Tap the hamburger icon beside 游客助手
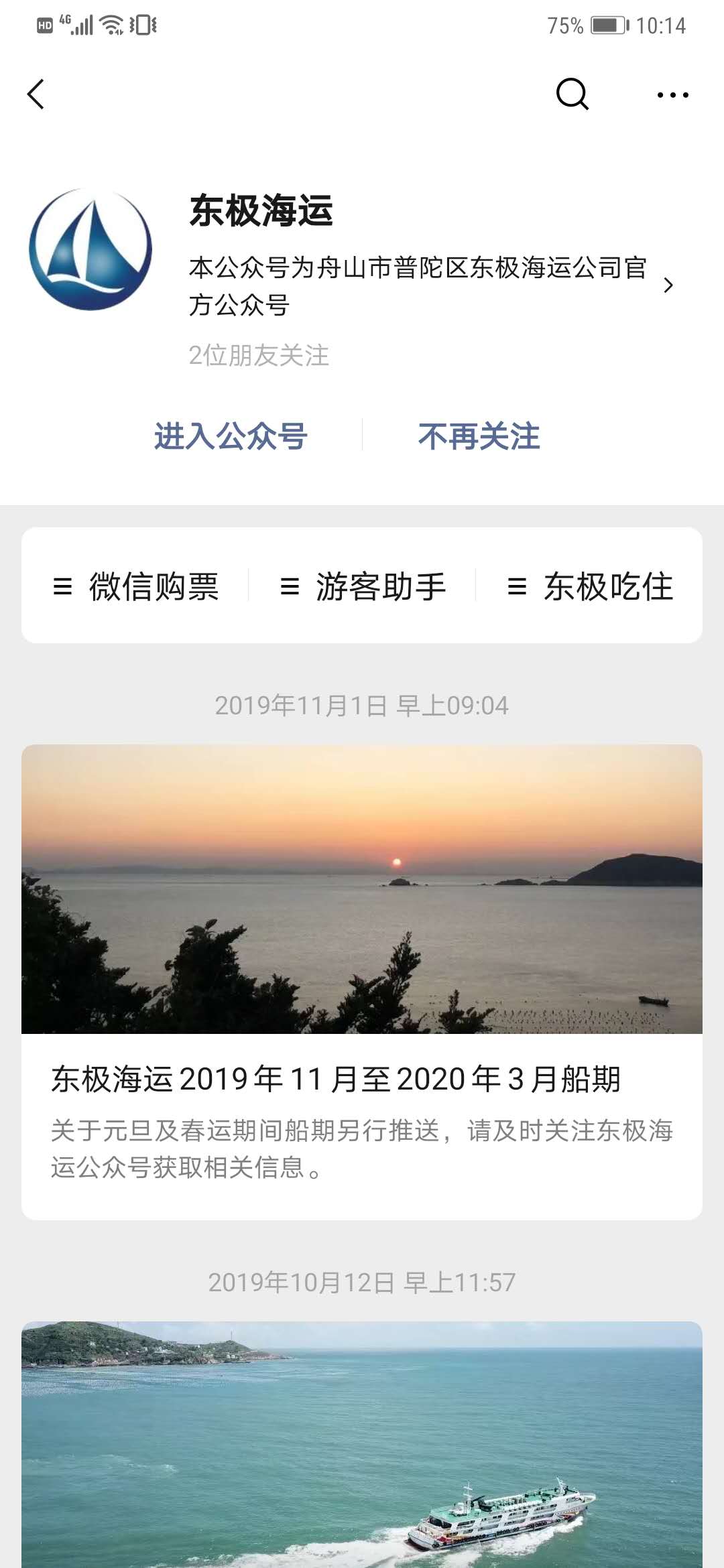 [290, 586]
